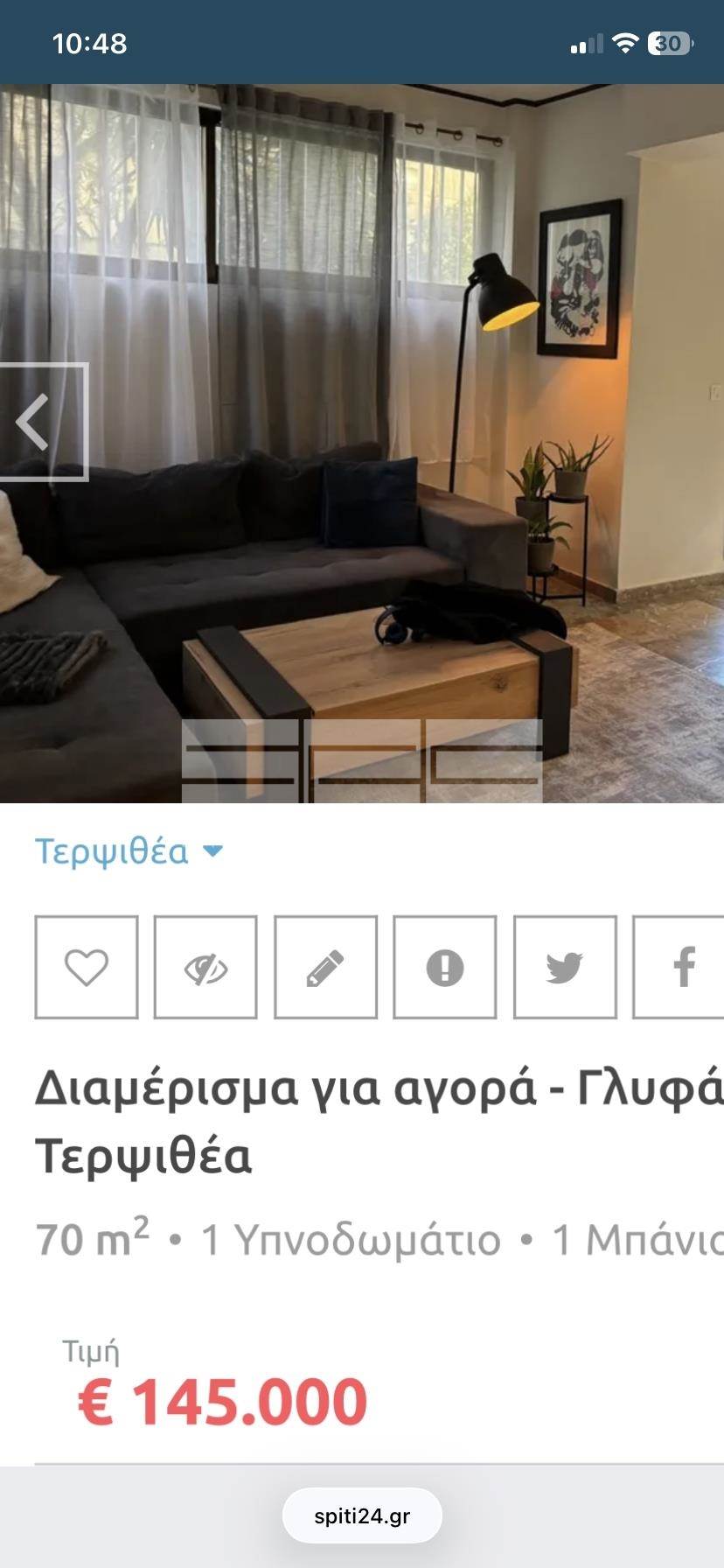Save this apartment to favorites

[x=87, y=967]
